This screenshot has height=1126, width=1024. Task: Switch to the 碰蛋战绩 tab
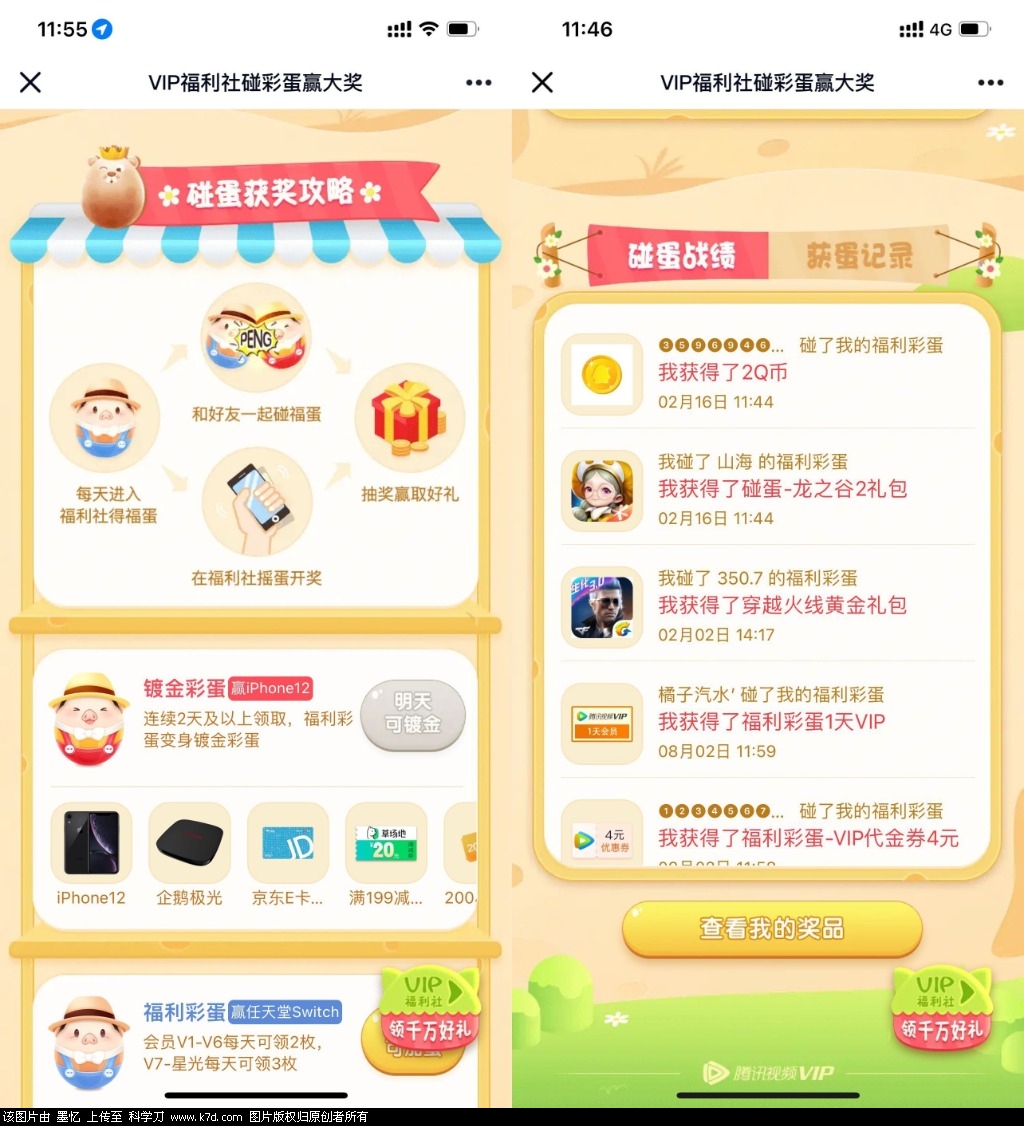[x=681, y=256]
